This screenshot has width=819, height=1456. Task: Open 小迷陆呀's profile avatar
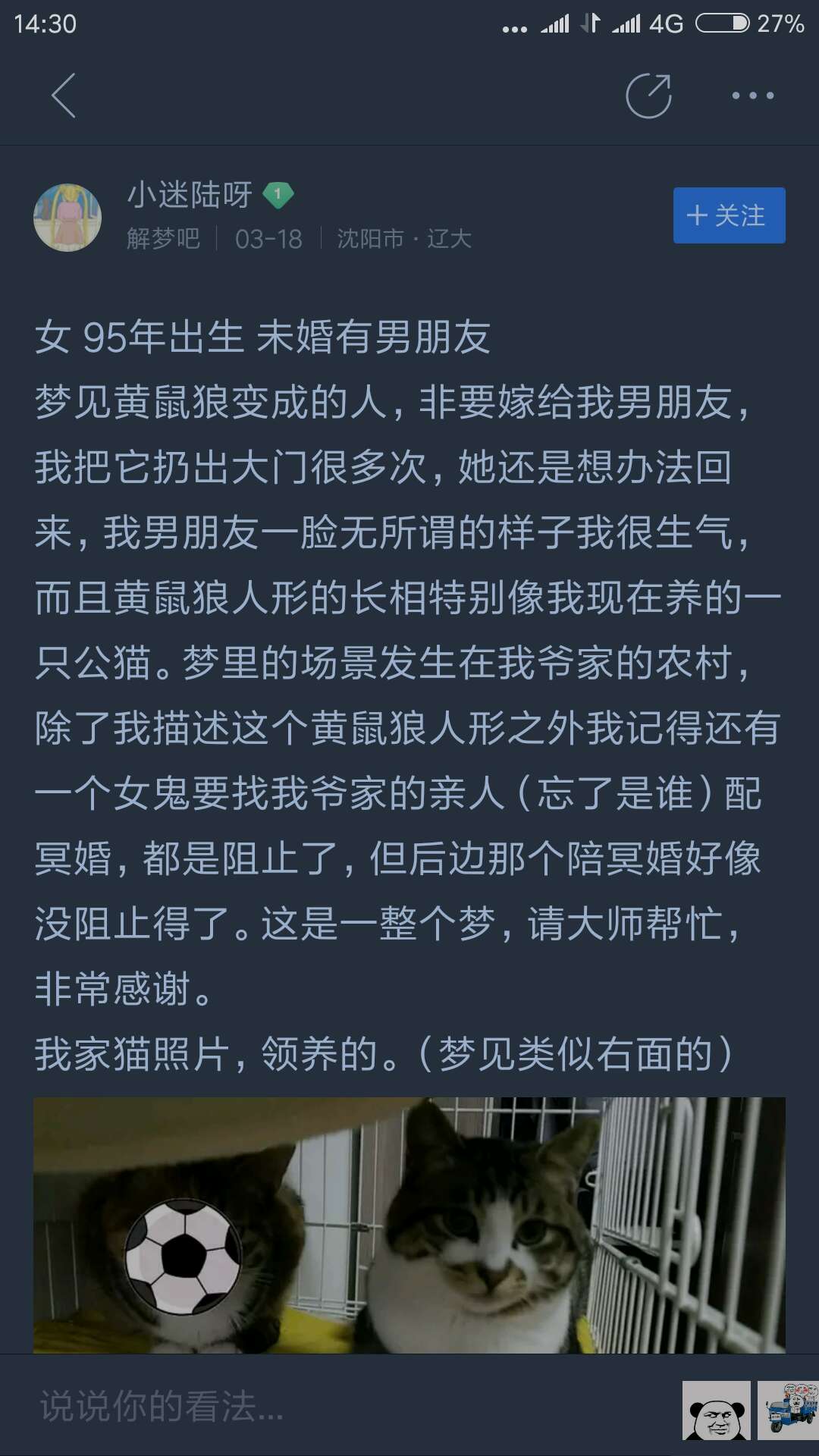(x=67, y=218)
